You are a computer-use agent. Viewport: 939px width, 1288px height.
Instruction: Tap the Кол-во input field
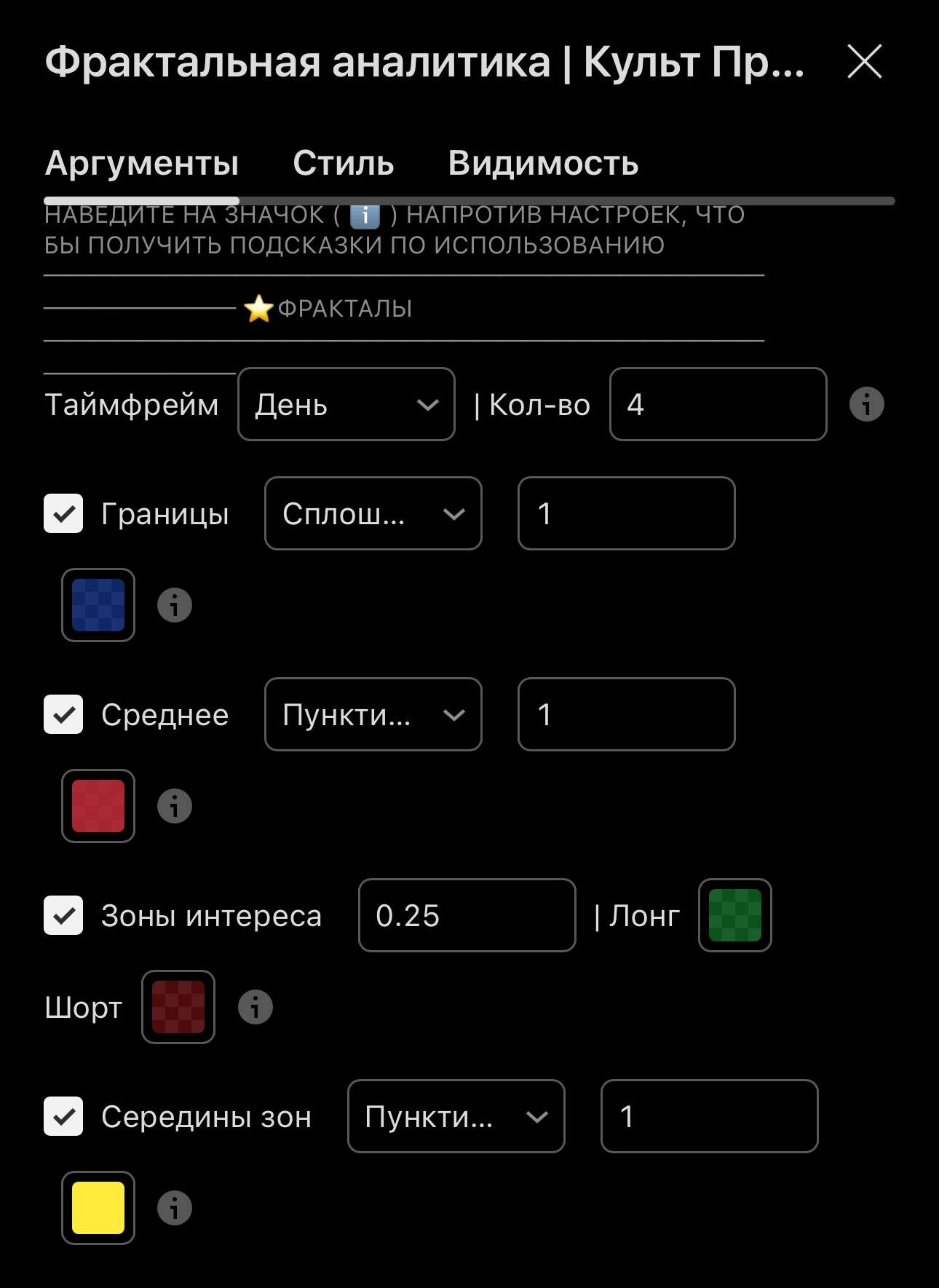718,404
